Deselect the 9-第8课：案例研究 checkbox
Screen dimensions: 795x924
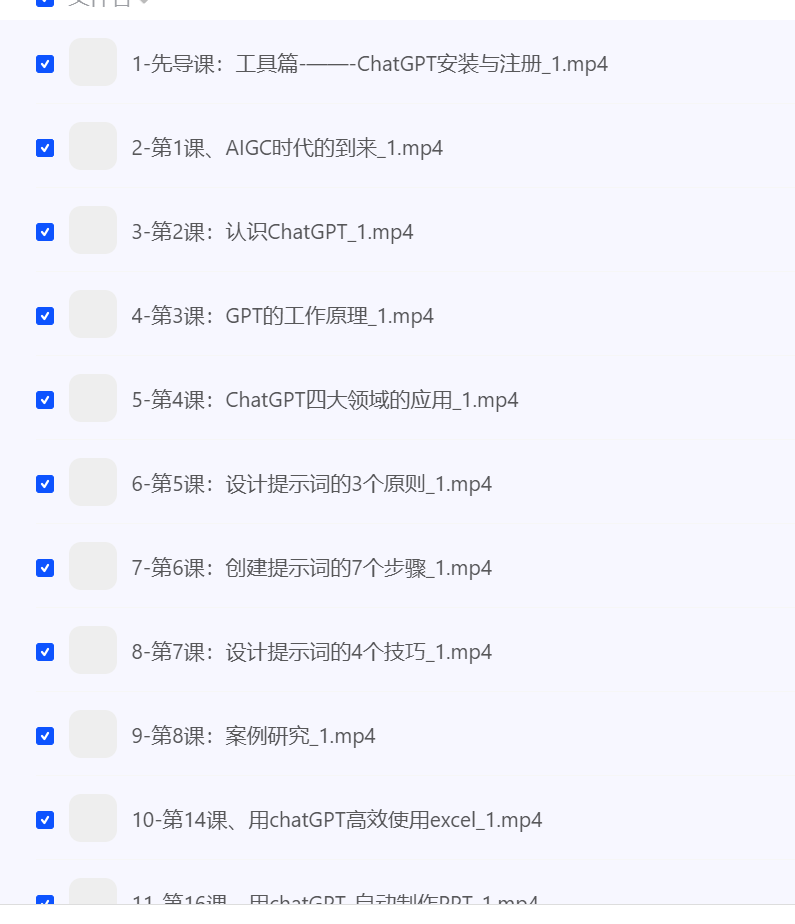click(45, 736)
